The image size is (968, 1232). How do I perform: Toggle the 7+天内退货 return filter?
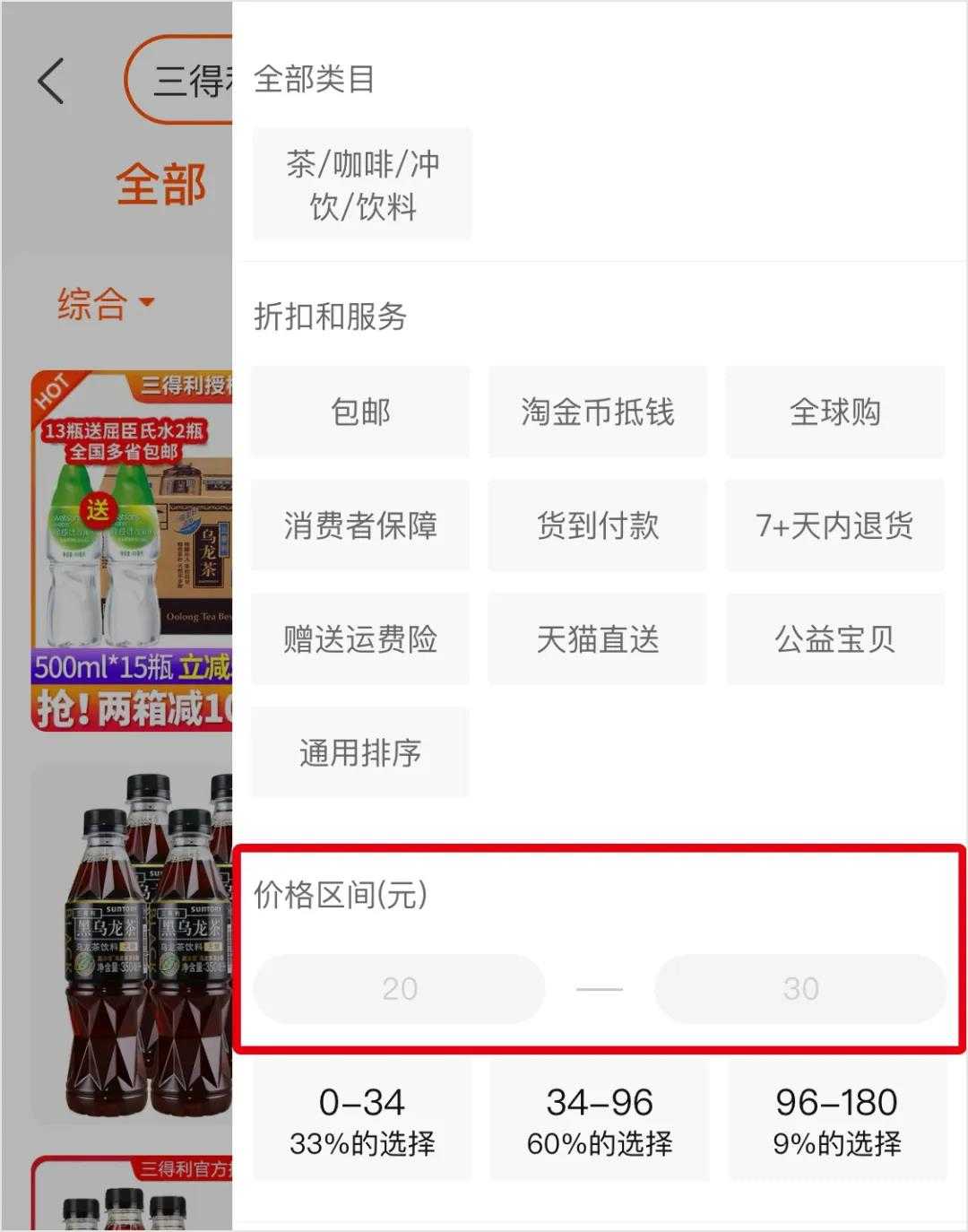coord(834,525)
